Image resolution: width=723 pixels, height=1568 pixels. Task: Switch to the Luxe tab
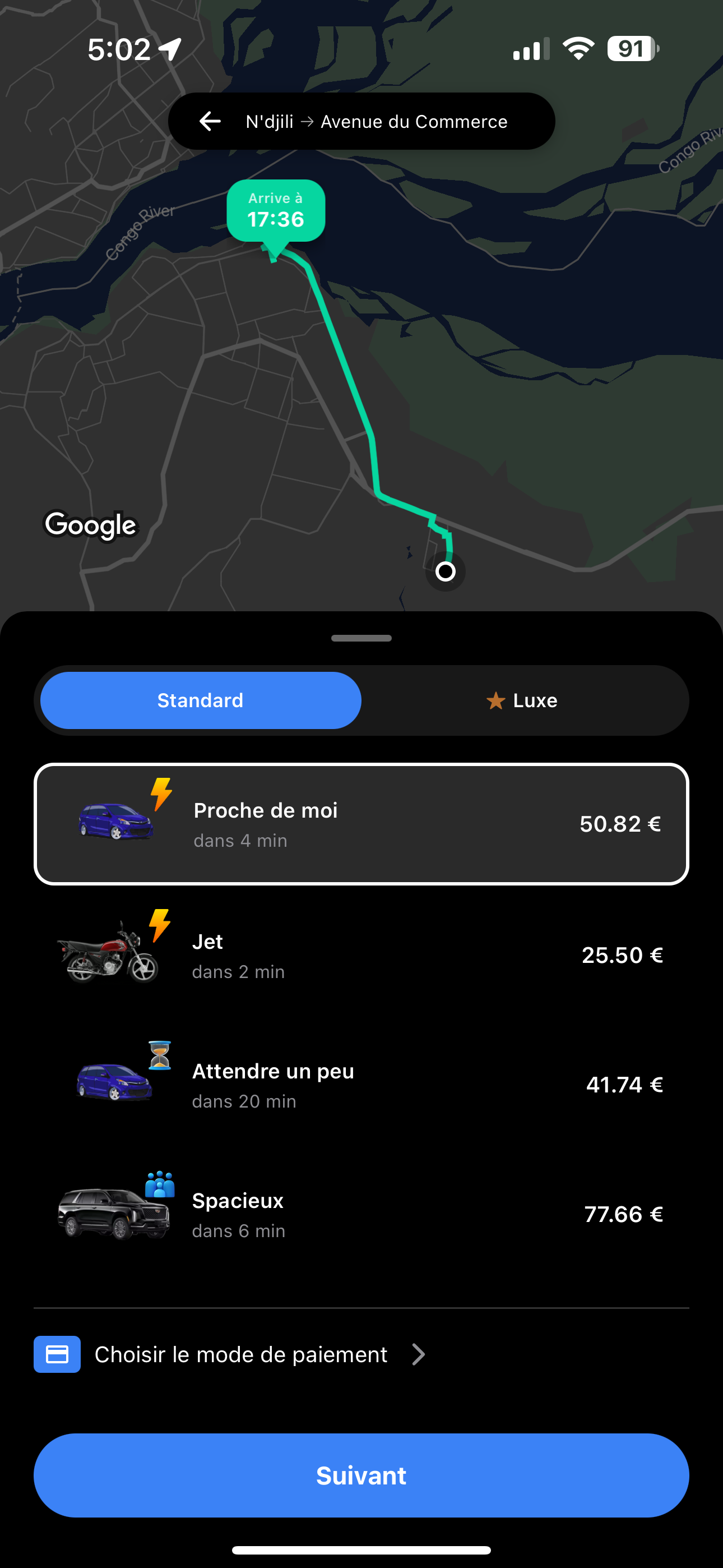522,700
